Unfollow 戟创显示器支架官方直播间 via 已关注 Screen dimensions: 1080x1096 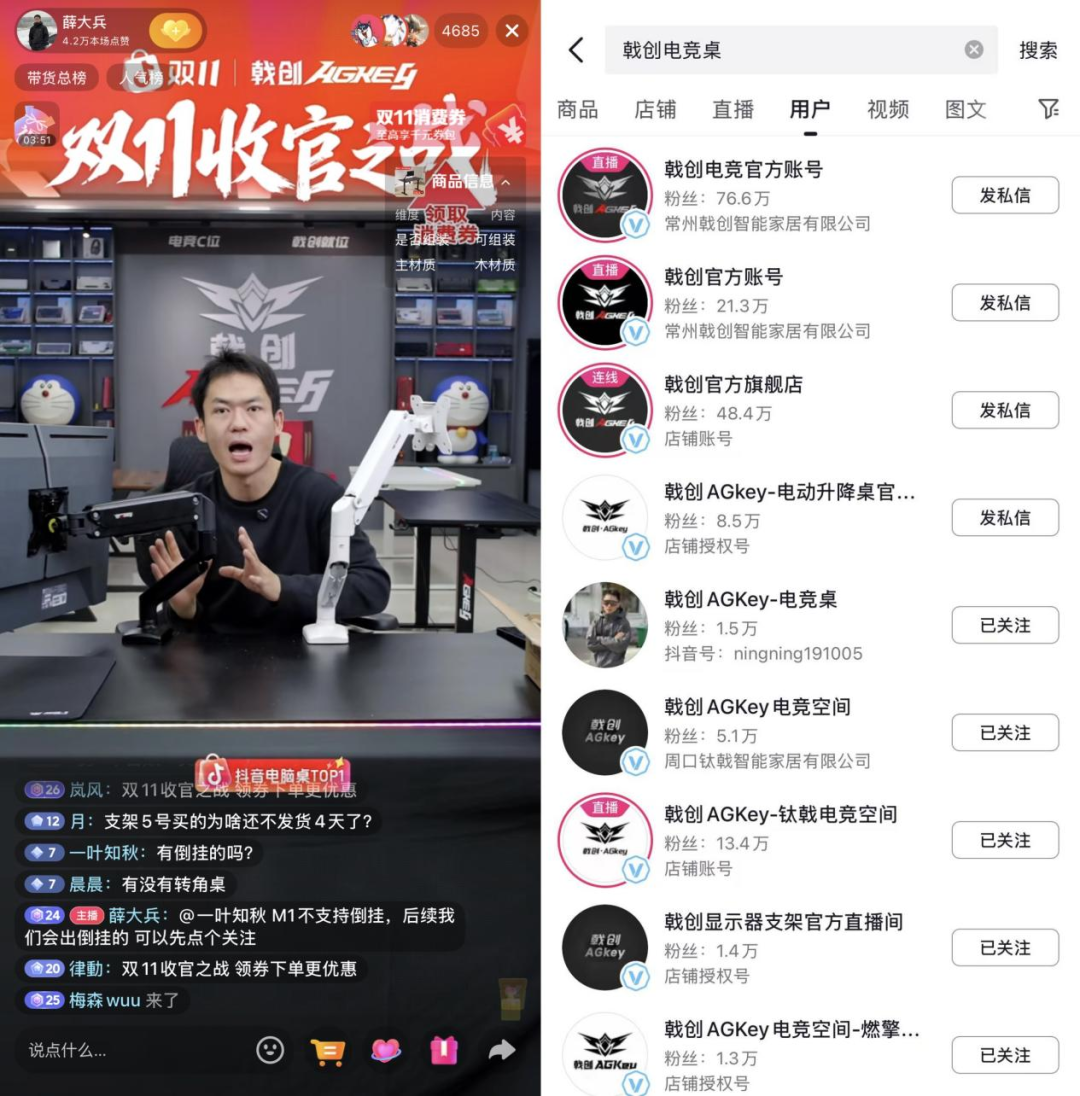pyautogui.click(x=1005, y=948)
